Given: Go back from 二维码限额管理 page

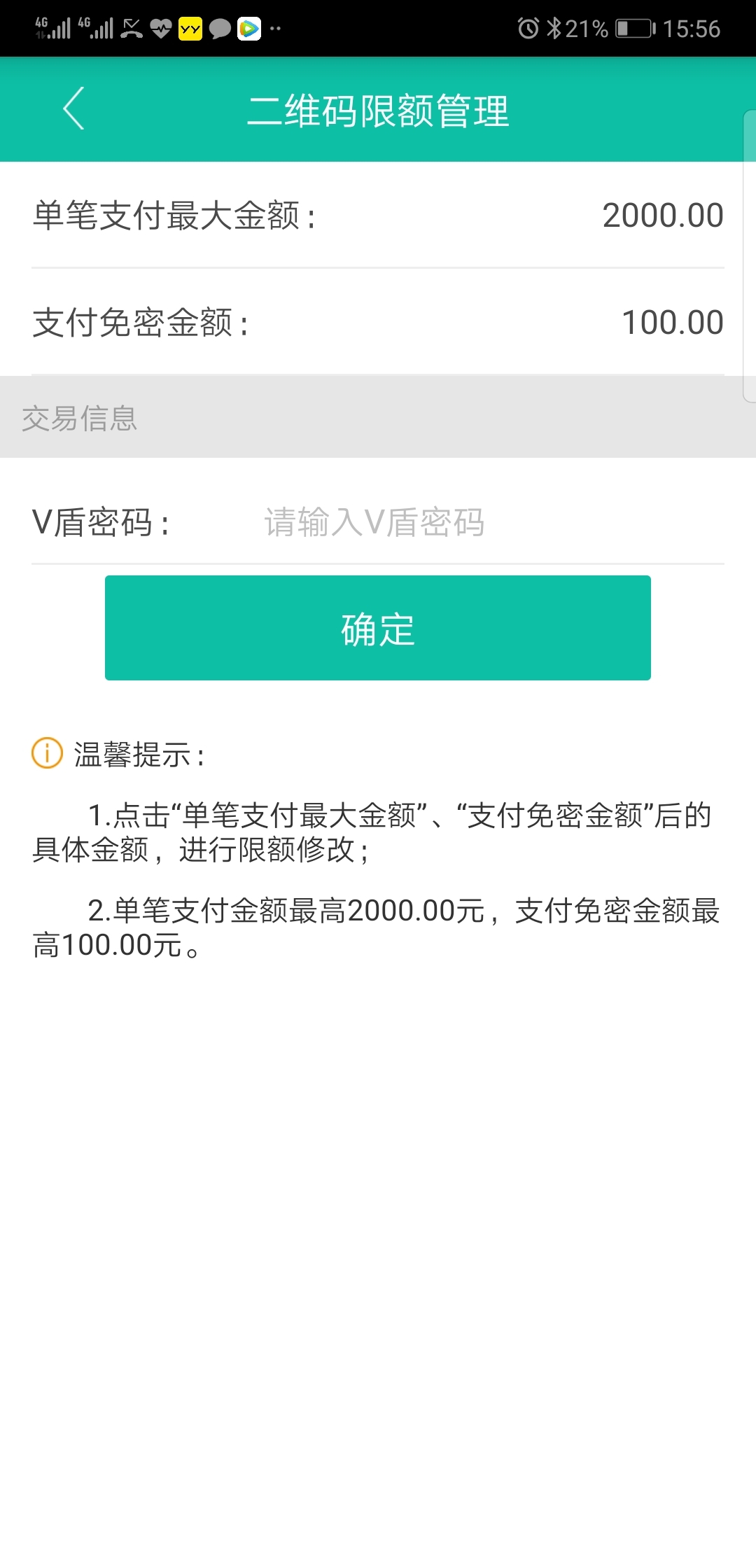Looking at the screenshot, I should click(73, 108).
